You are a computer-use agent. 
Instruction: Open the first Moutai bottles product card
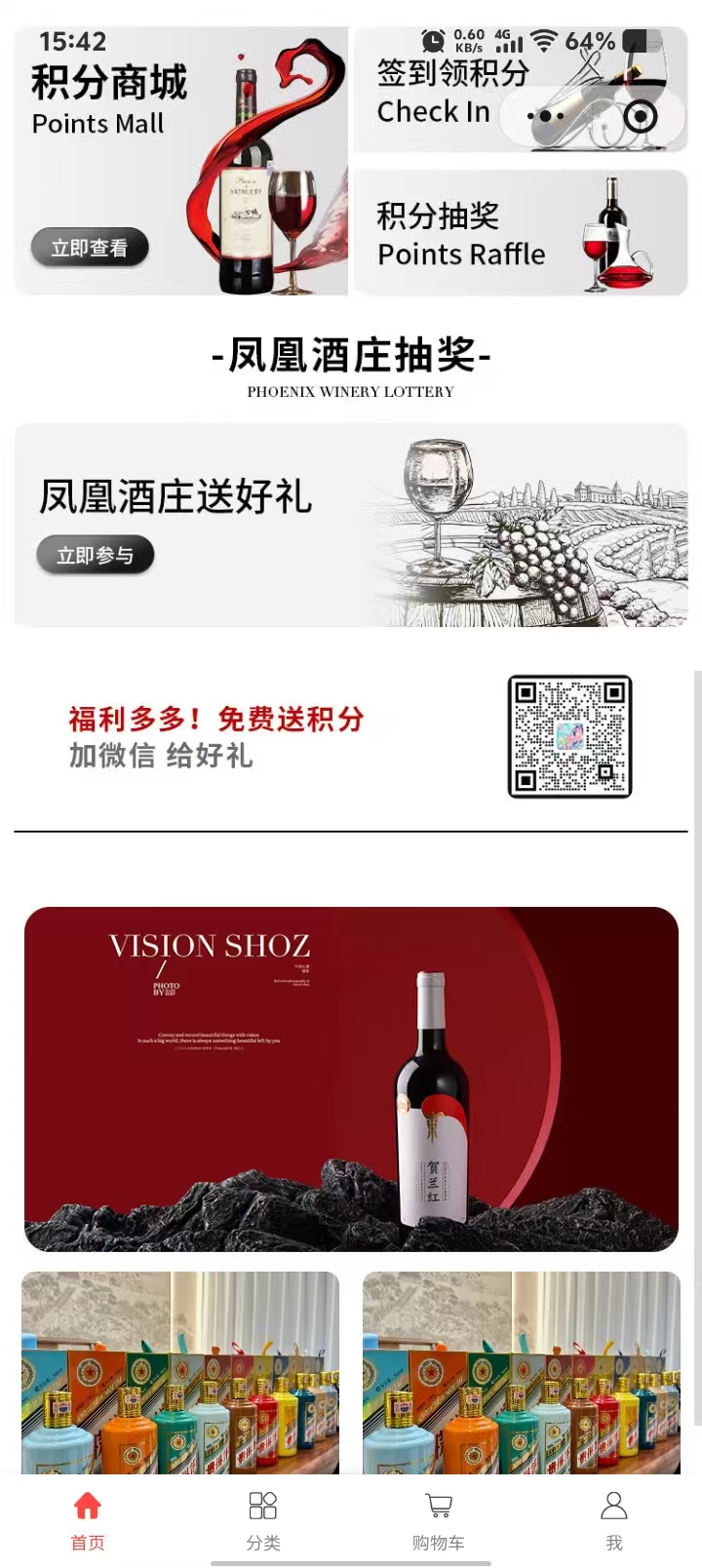180,1373
